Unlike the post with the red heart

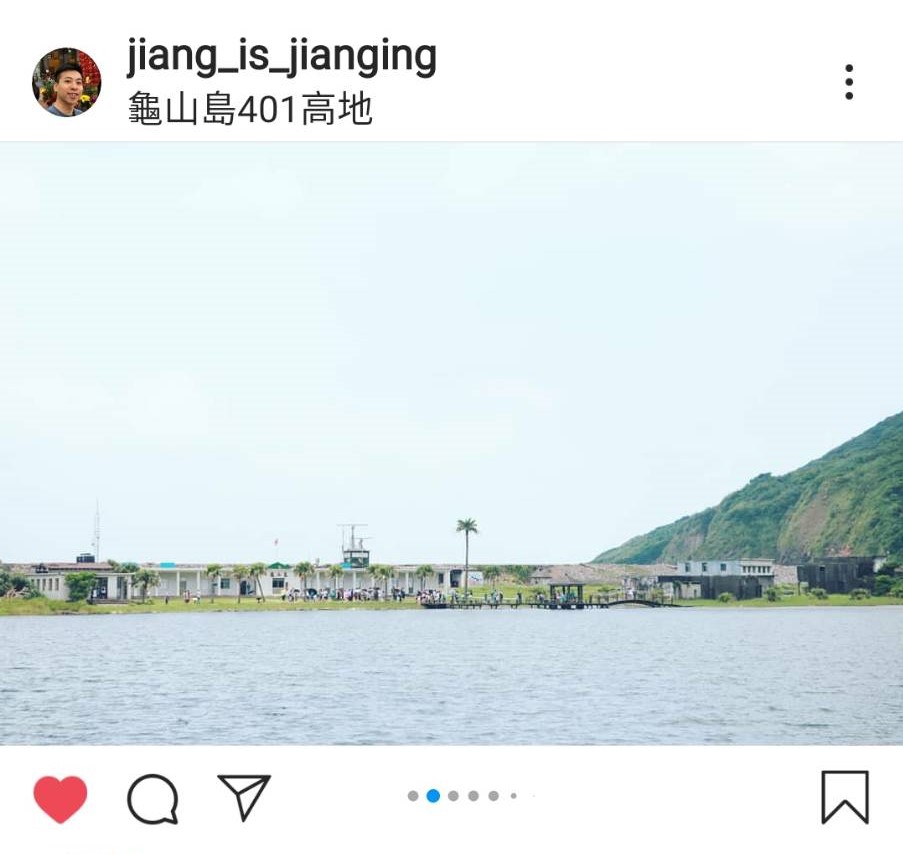tap(60, 798)
